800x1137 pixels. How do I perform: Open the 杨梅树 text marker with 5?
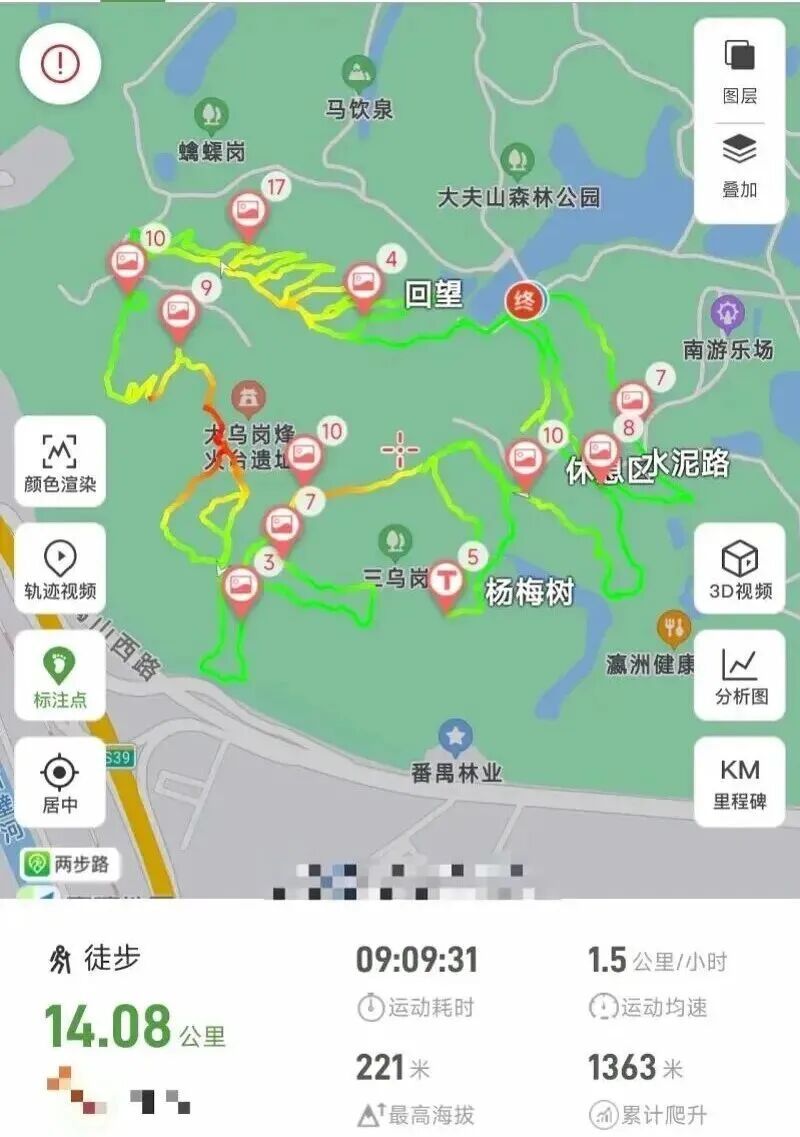tap(446, 581)
